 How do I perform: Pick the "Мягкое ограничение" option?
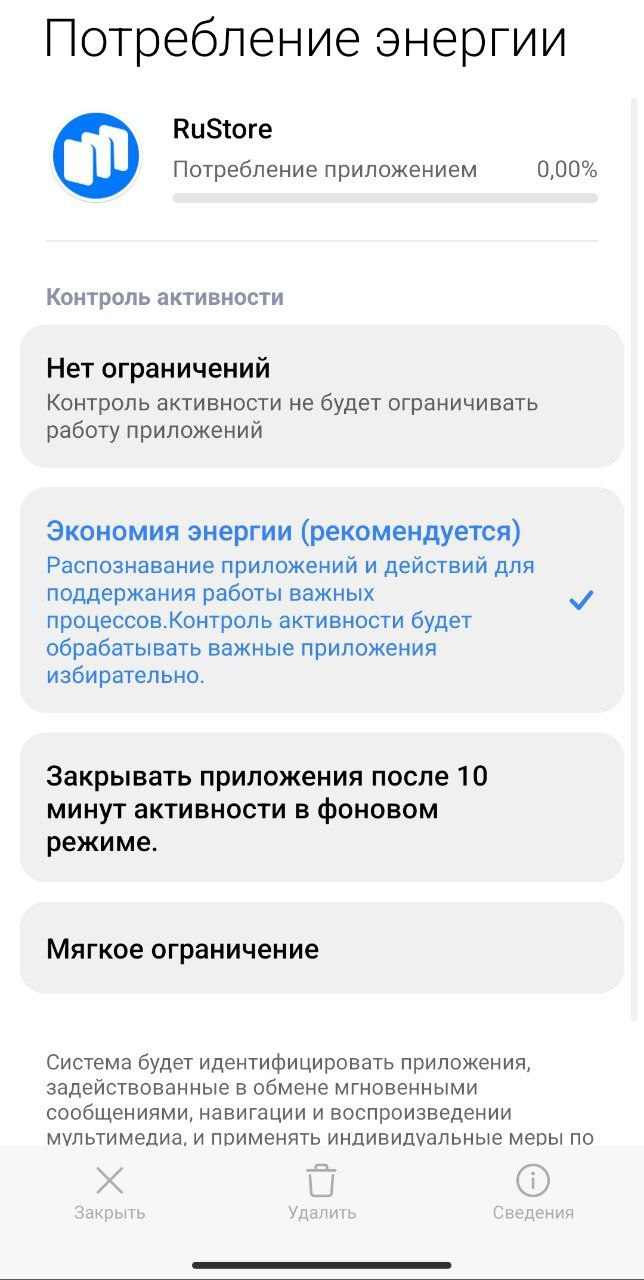click(x=322, y=948)
